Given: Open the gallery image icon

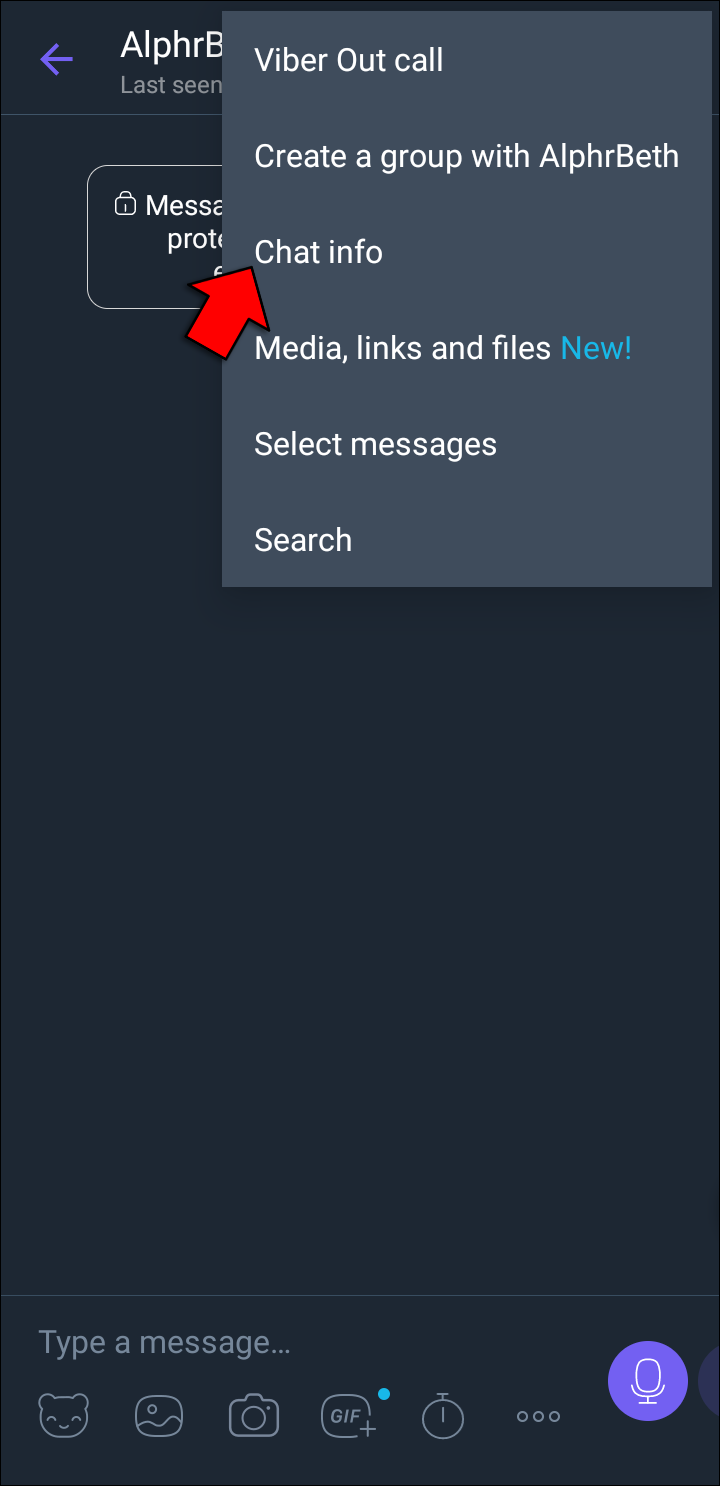Looking at the screenshot, I should [159, 1416].
